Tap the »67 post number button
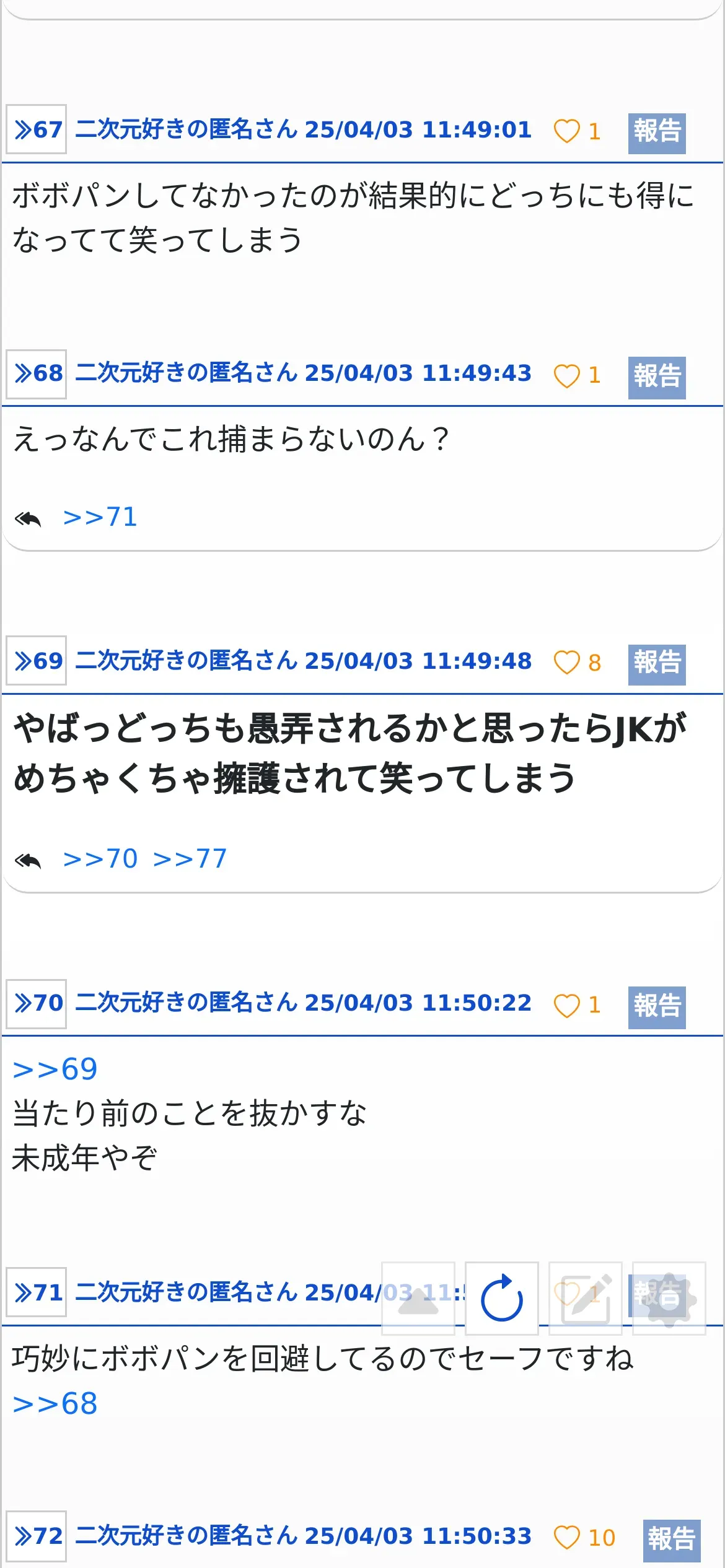The width and height of the screenshot is (725, 1568). pyautogui.click(x=37, y=129)
